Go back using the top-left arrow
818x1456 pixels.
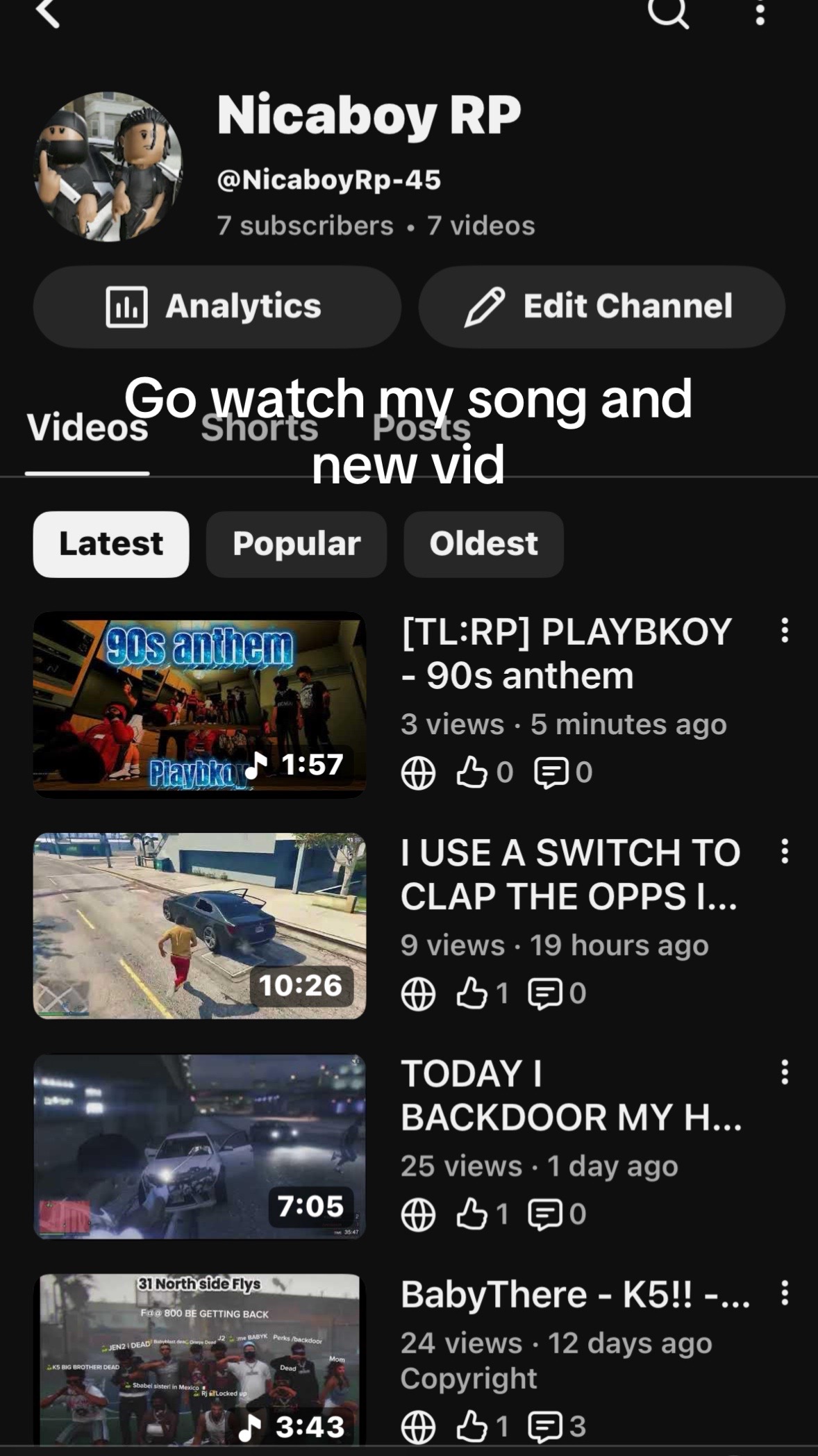pos(49,13)
